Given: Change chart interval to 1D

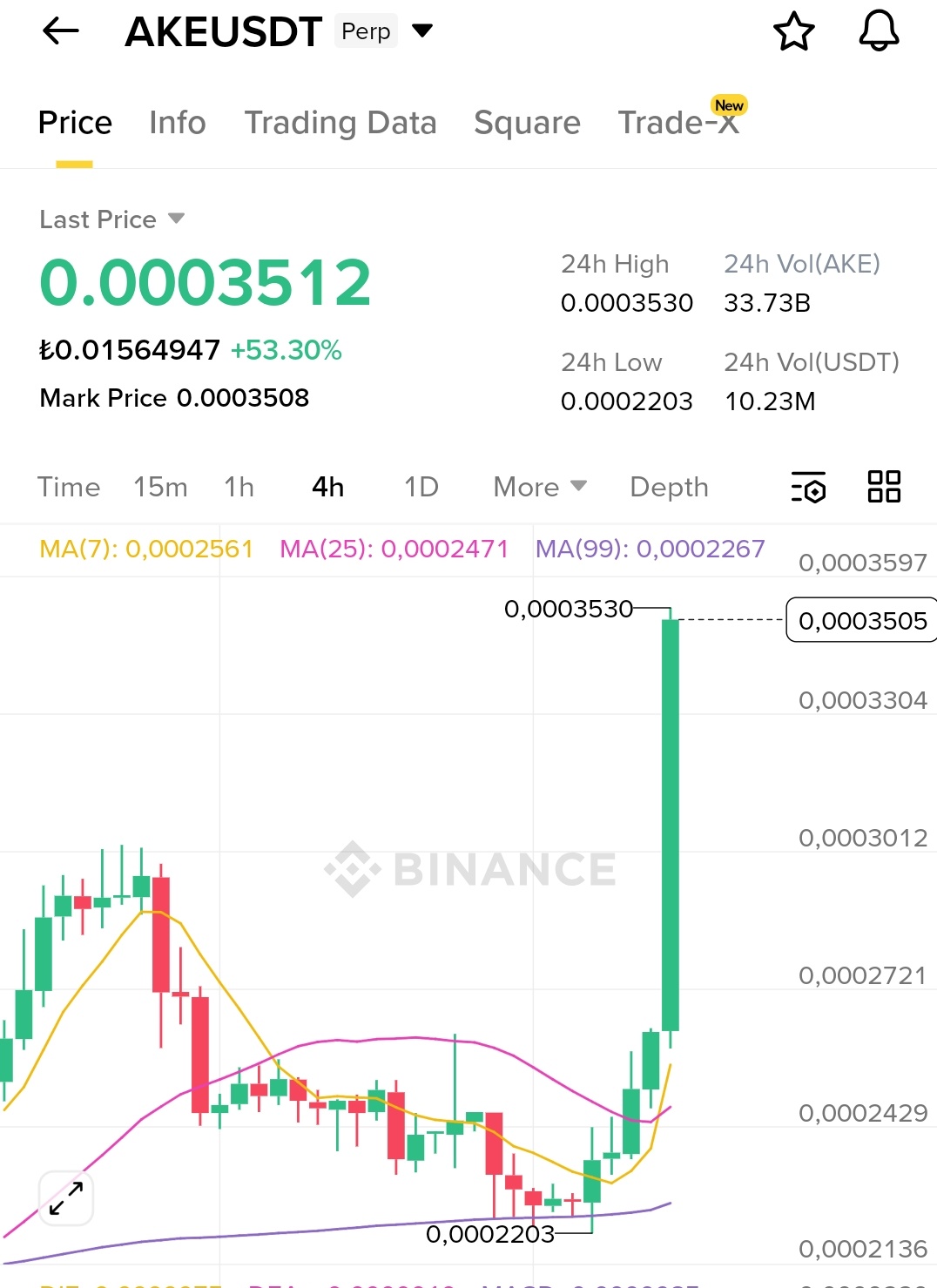Looking at the screenshot, I should [x=421, y=487].
